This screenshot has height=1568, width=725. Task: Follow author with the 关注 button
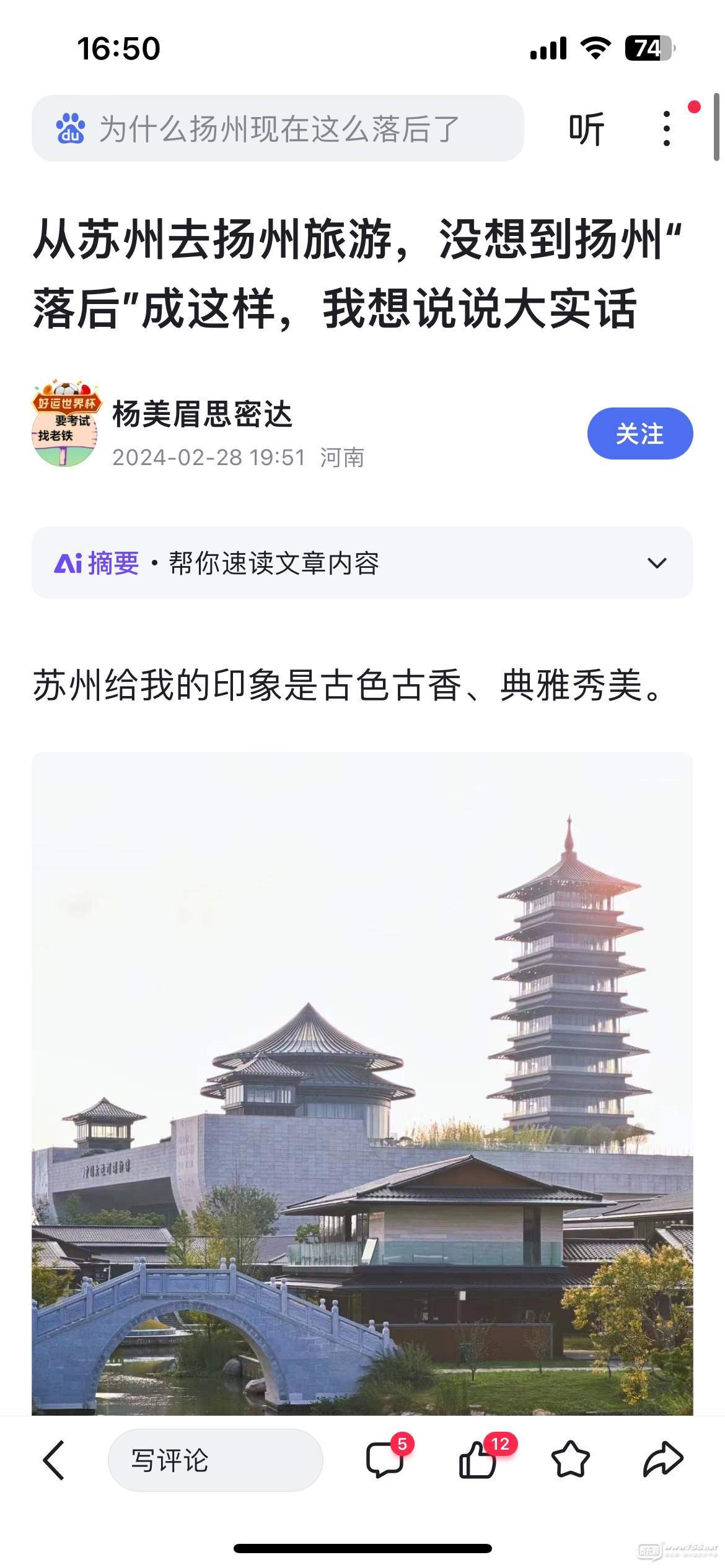[x=639, y=433]
